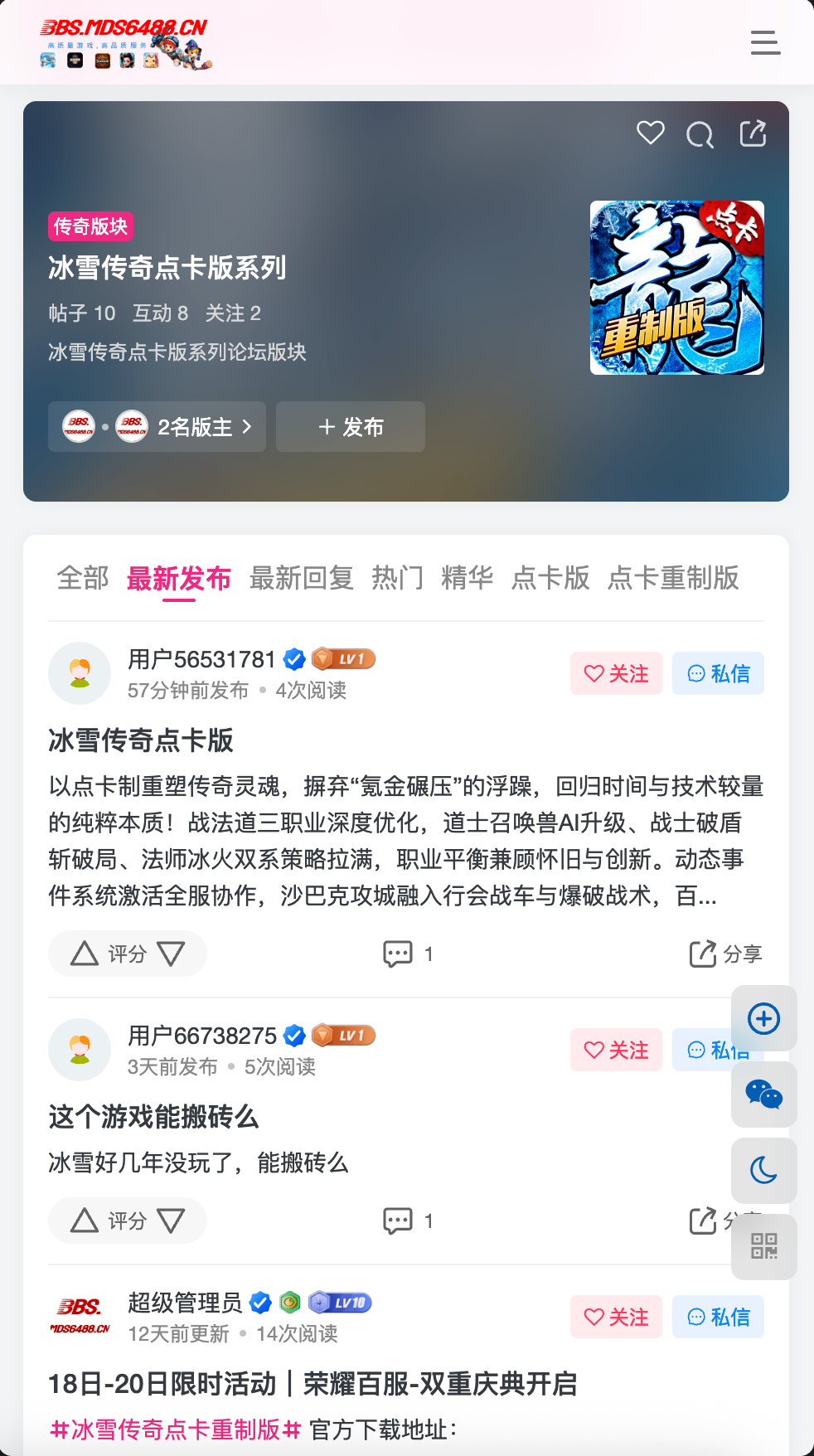Filter by the 点卡版 tab
Viewport: 814px width, 1456px height.
[x=550, y=578]
